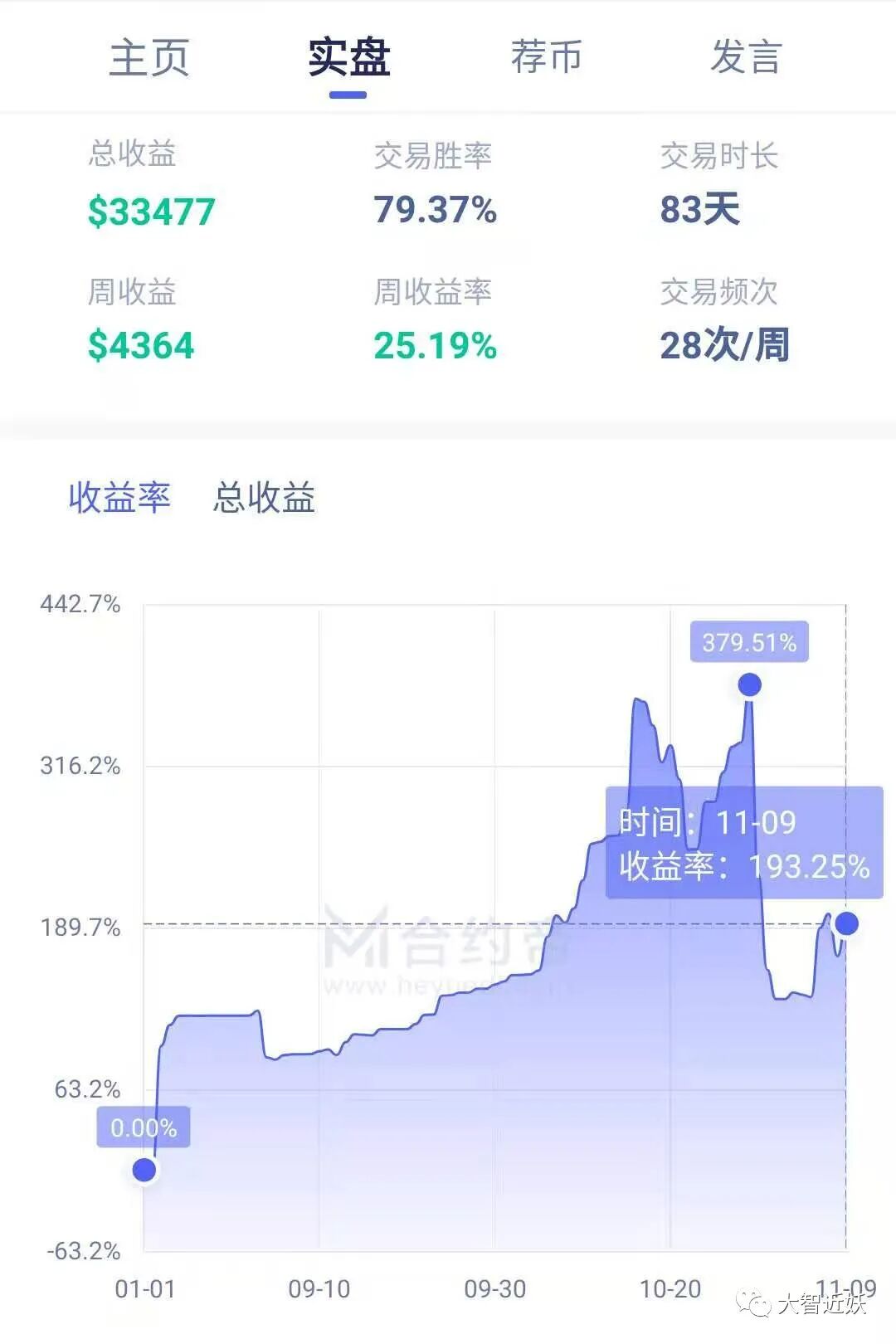This screenshot has width=896, height=1344.
Task: Select the 11-09 data point on the chart
Action: pyautogui.click(x=846, y=923)
